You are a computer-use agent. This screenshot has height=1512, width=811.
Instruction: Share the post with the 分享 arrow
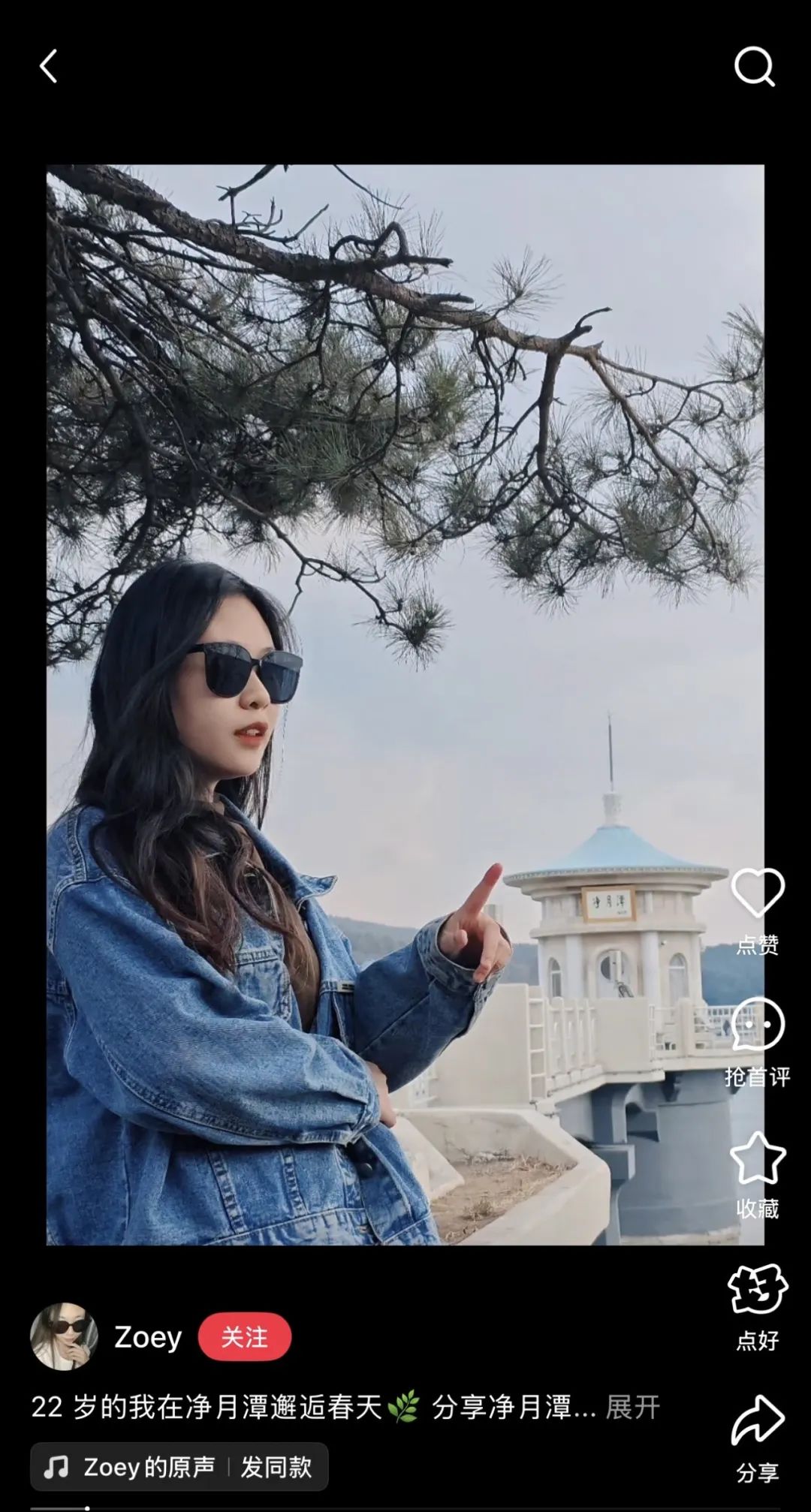757,1420
